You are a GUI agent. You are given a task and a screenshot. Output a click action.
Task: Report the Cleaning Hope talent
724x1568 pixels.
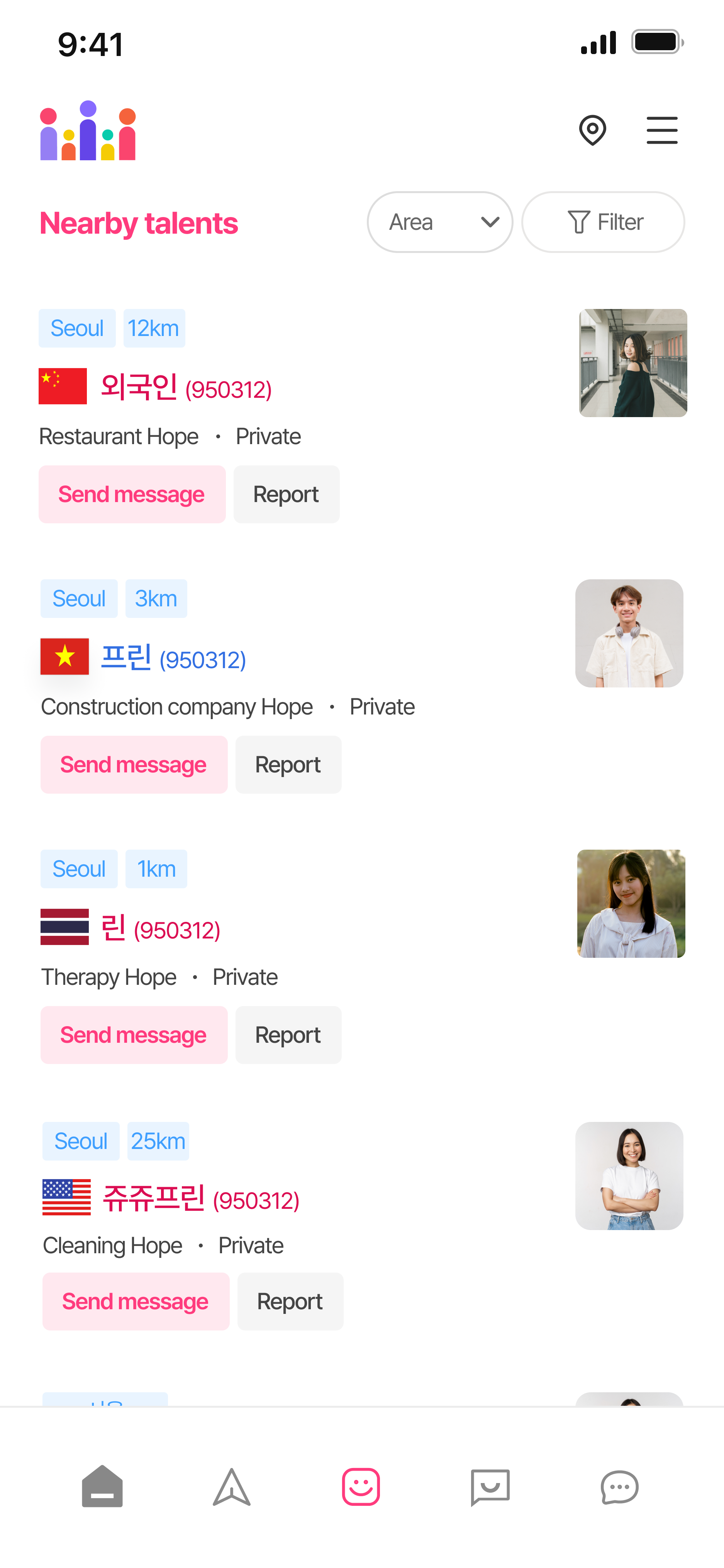point(290,1302)
